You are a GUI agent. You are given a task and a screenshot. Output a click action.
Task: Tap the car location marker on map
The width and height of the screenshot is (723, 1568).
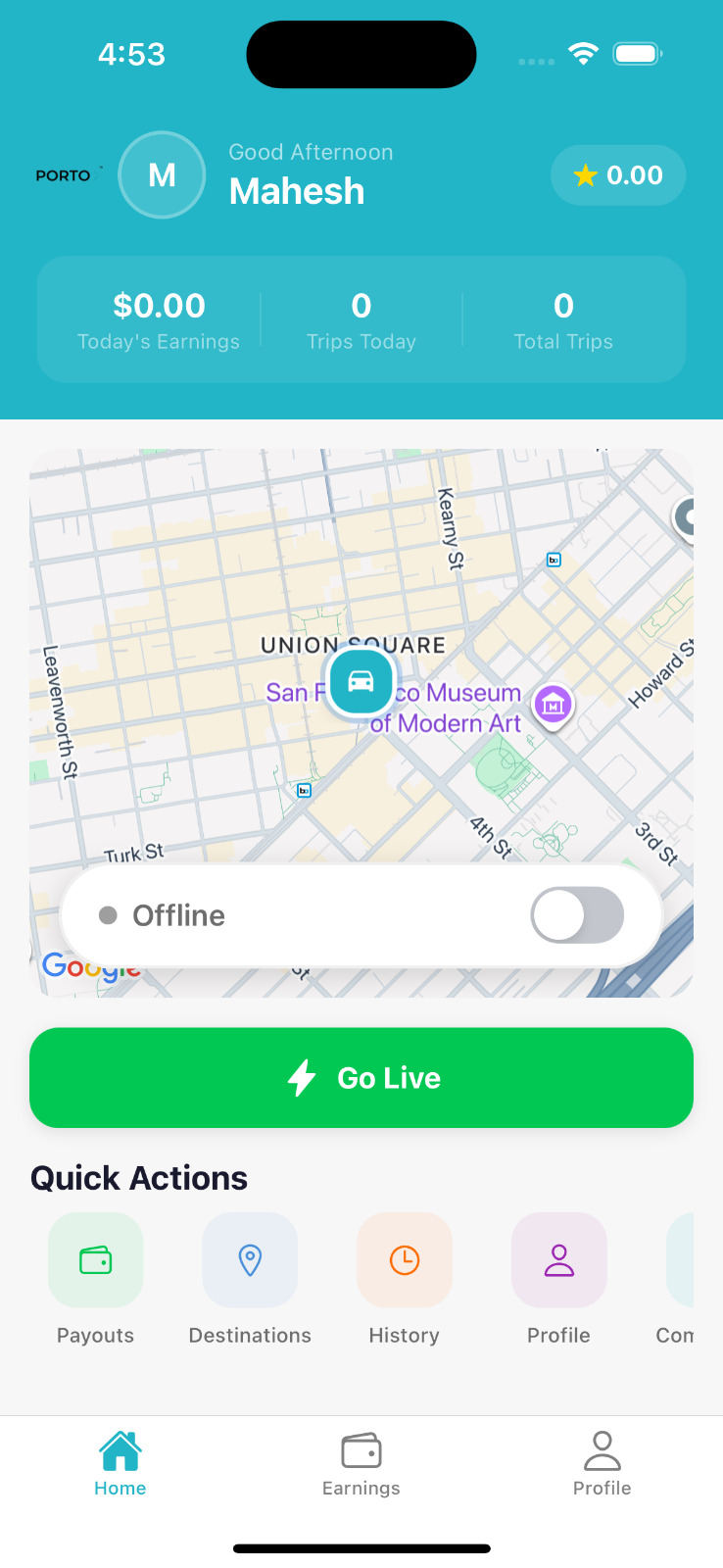tap(361, 681)
